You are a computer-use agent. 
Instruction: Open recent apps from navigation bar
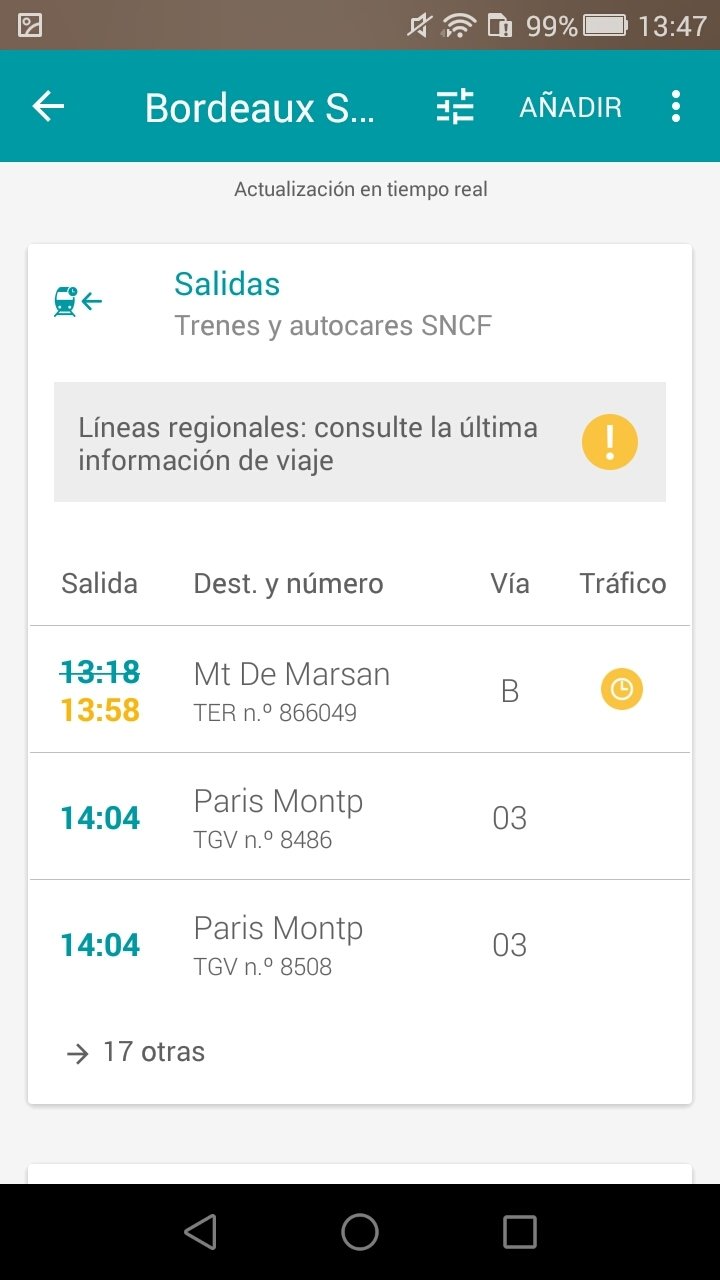[519, 1232]
